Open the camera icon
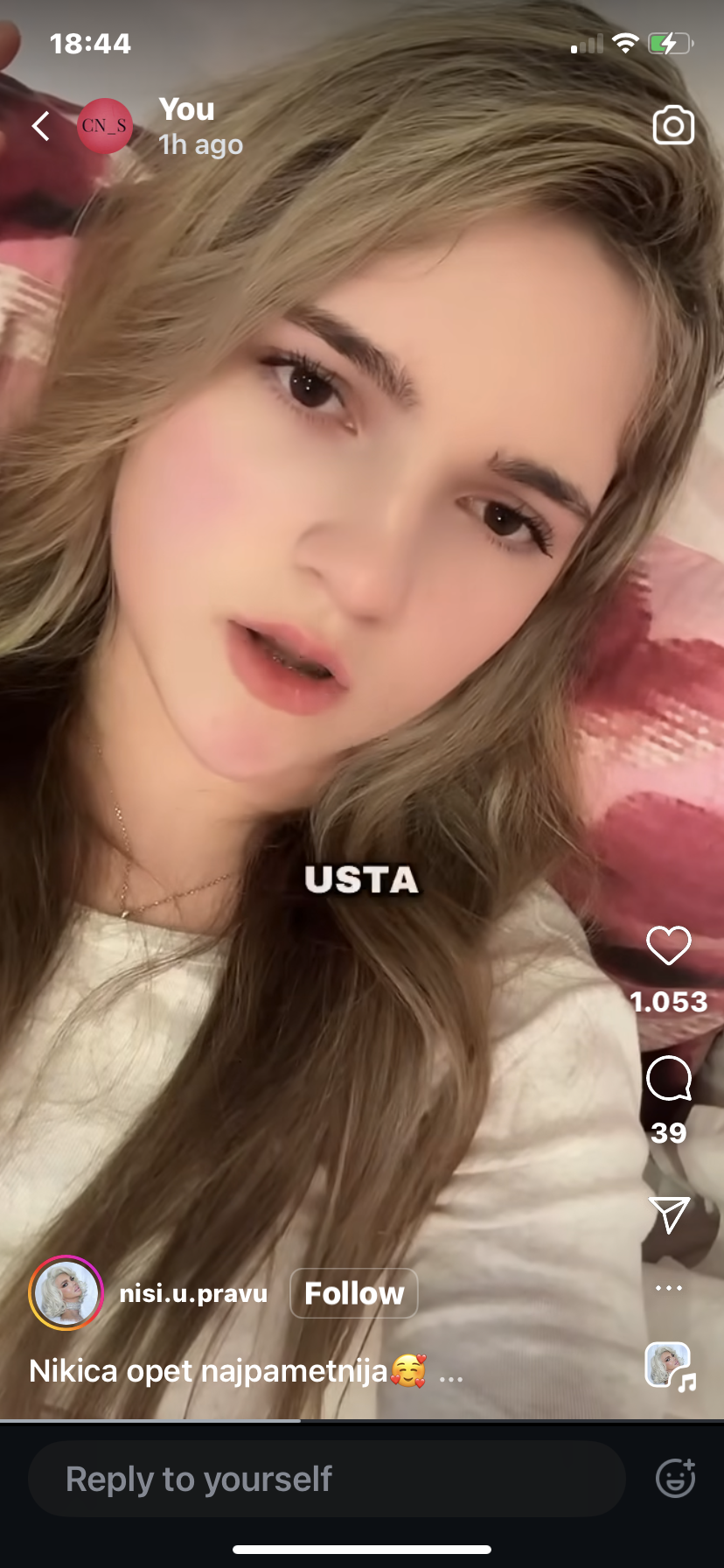724x1568 pixels. pyautogui.click(x=673, y=126)
